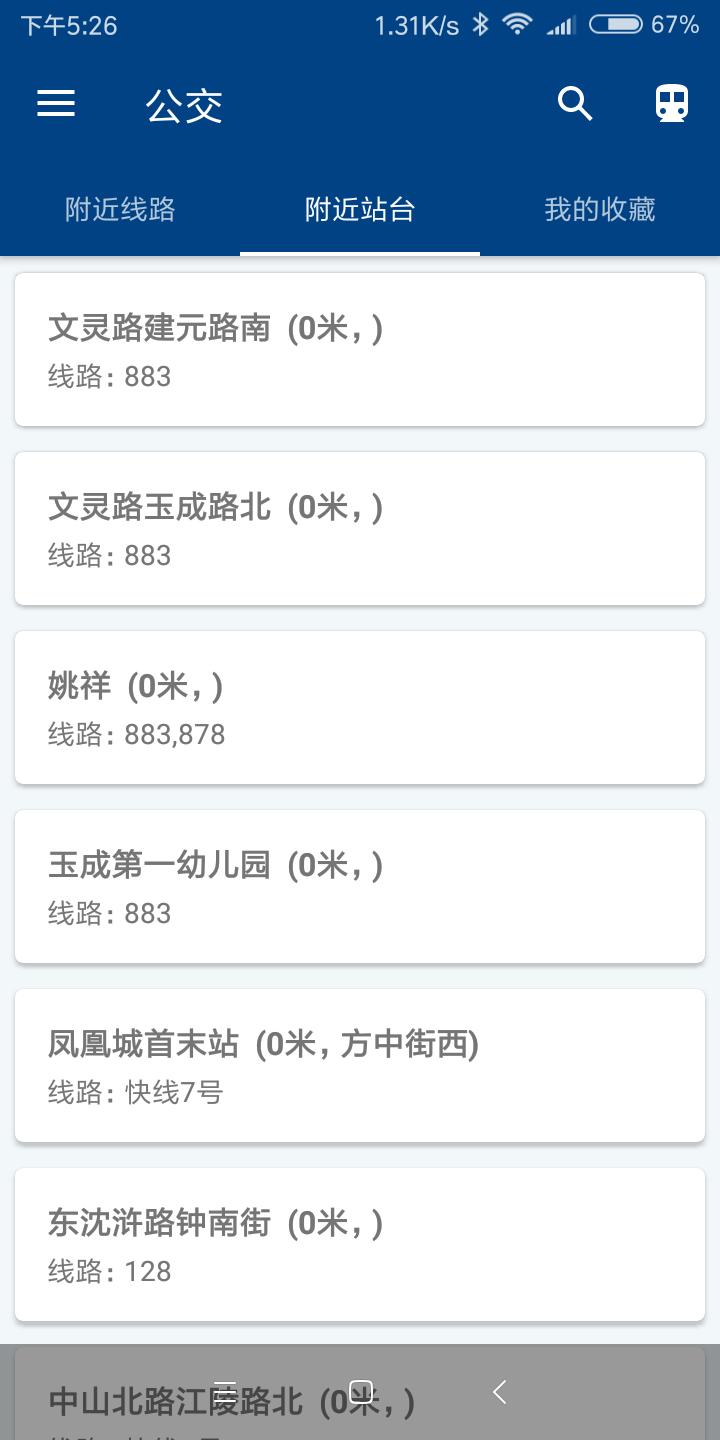Image resolution: width=720 pixels, height=1440 pixels.
Task: Open the search function
Action: tap(575, 103)
